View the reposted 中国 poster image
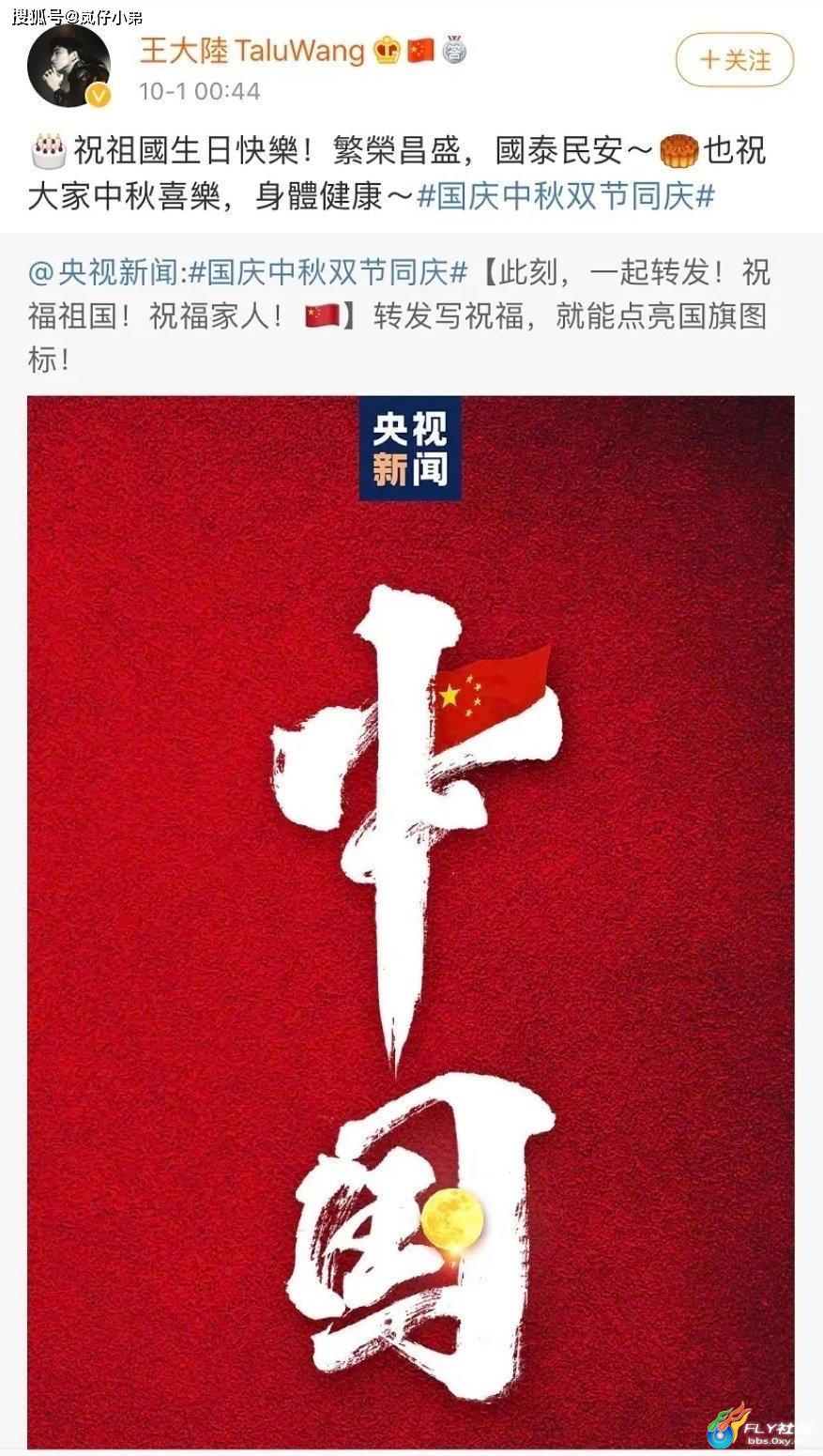This screenshot has height=1456, width=823. click(411, 920)
